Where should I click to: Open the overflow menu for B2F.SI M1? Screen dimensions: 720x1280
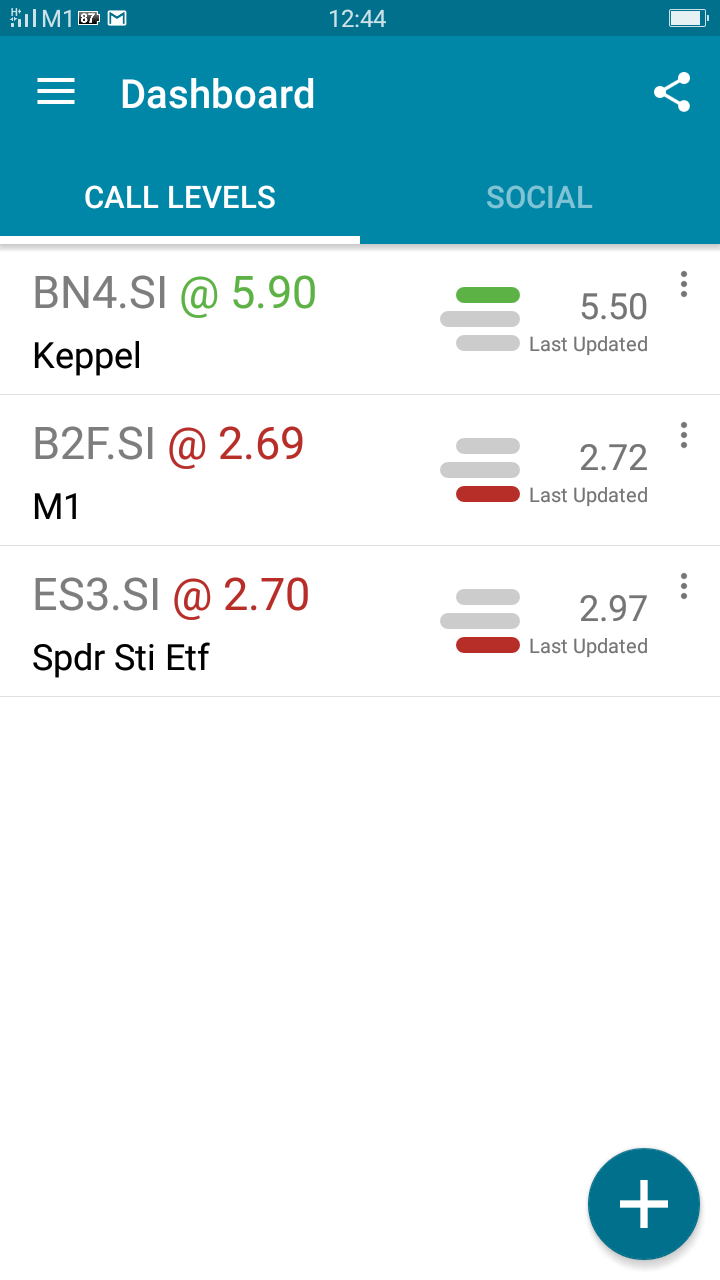click(684, 436)
